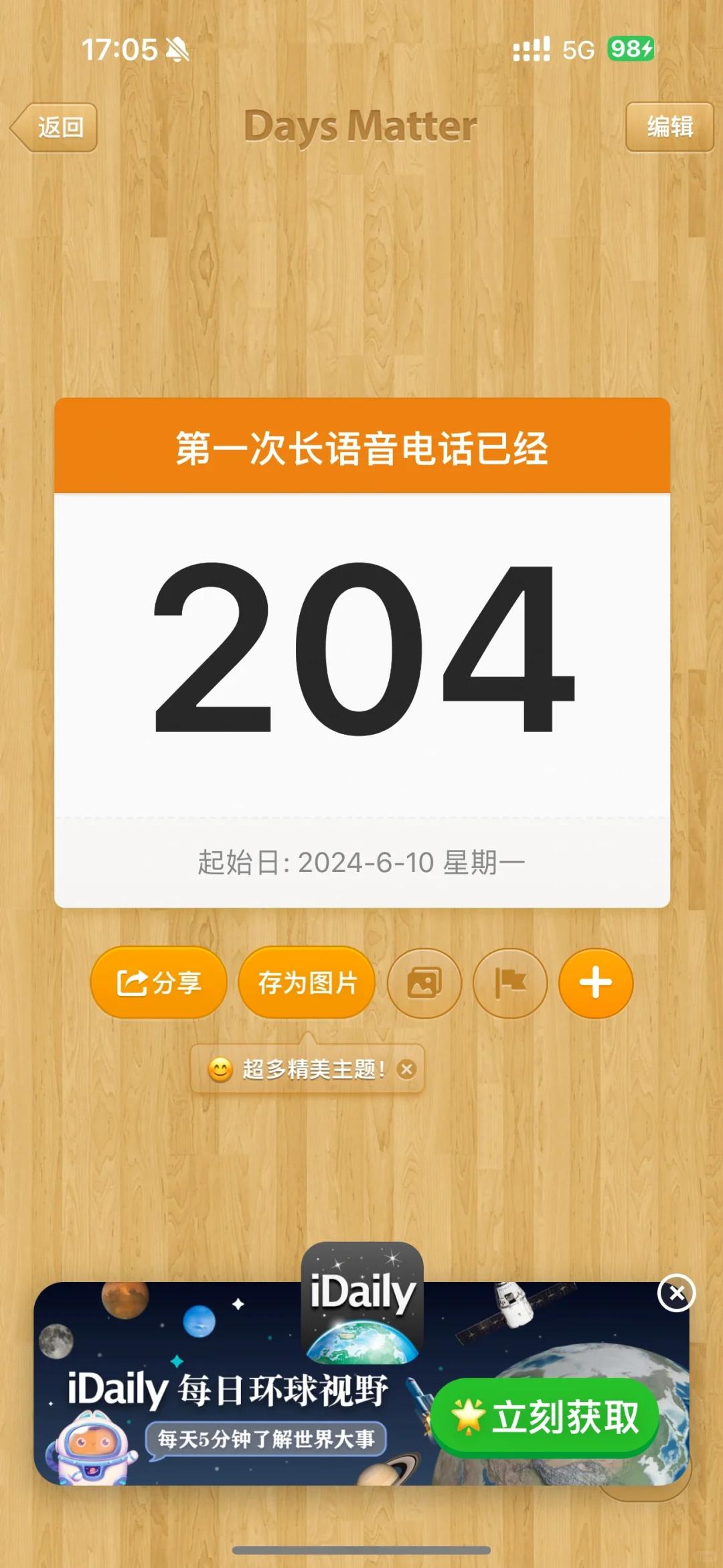The width and height of the screenshot is (723, 1568).
Task: Open 编辑 to edit this event
Action: tap(669, 127)
